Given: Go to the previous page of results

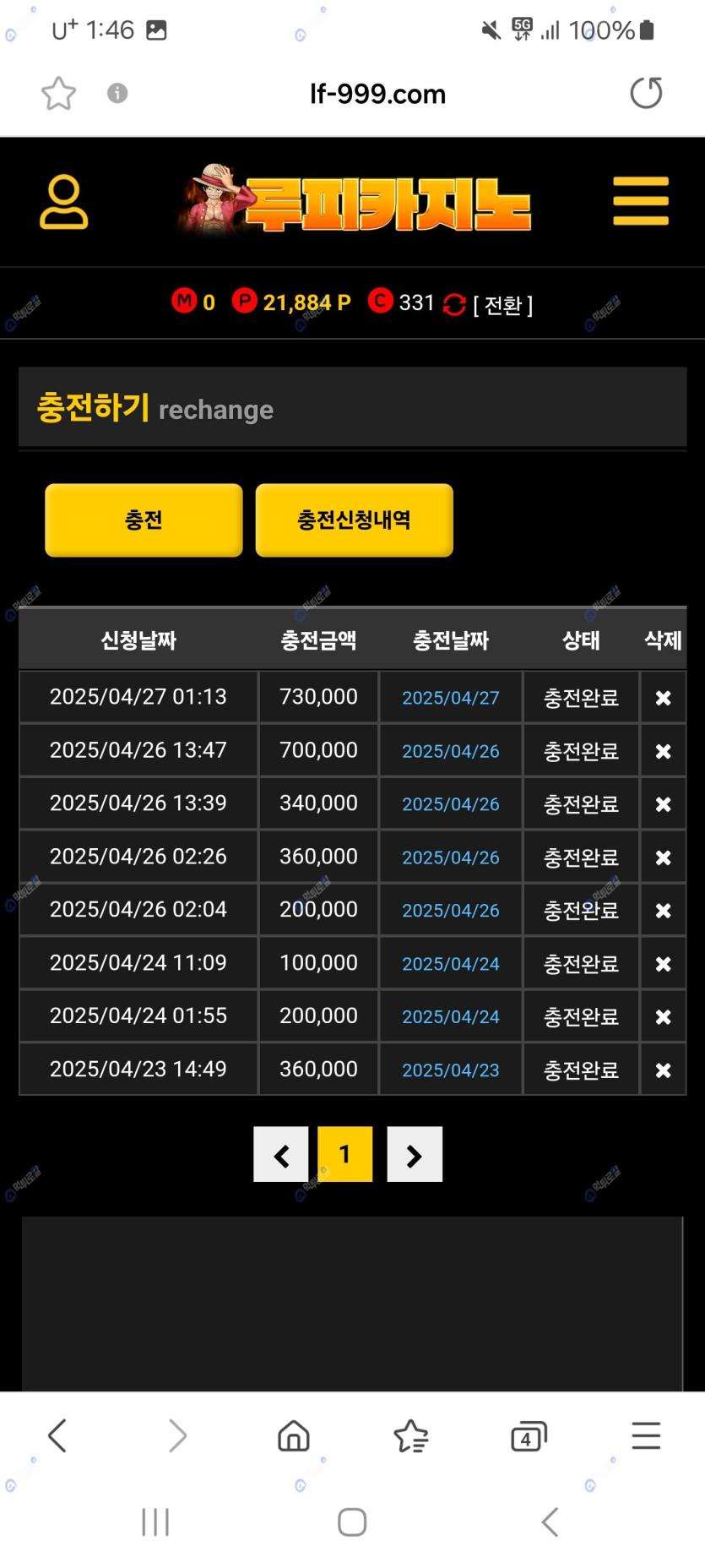Looking at the screenshot, I should [281, 1155].
